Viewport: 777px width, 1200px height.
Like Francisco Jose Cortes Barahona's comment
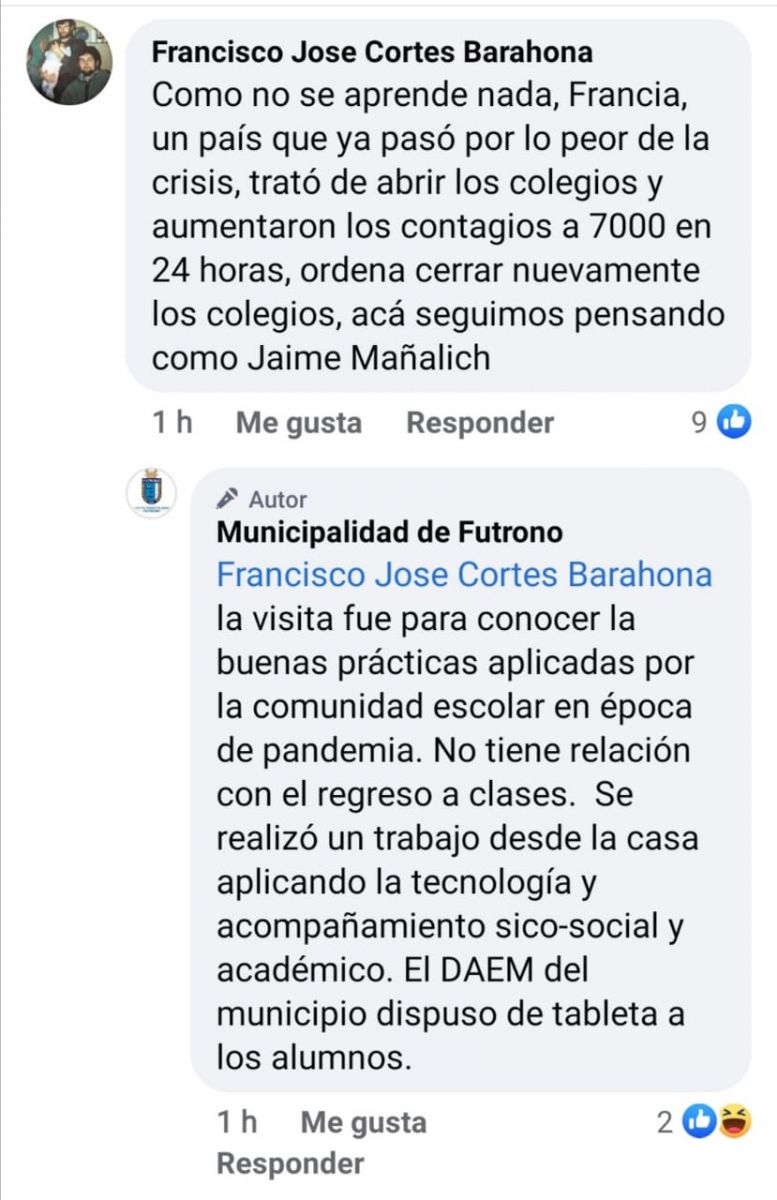point(298,423)
